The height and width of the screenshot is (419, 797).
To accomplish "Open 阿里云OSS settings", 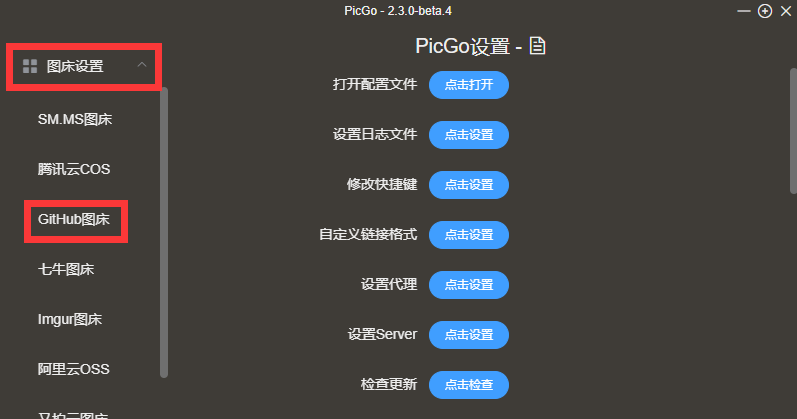I will tap(74, 369).
